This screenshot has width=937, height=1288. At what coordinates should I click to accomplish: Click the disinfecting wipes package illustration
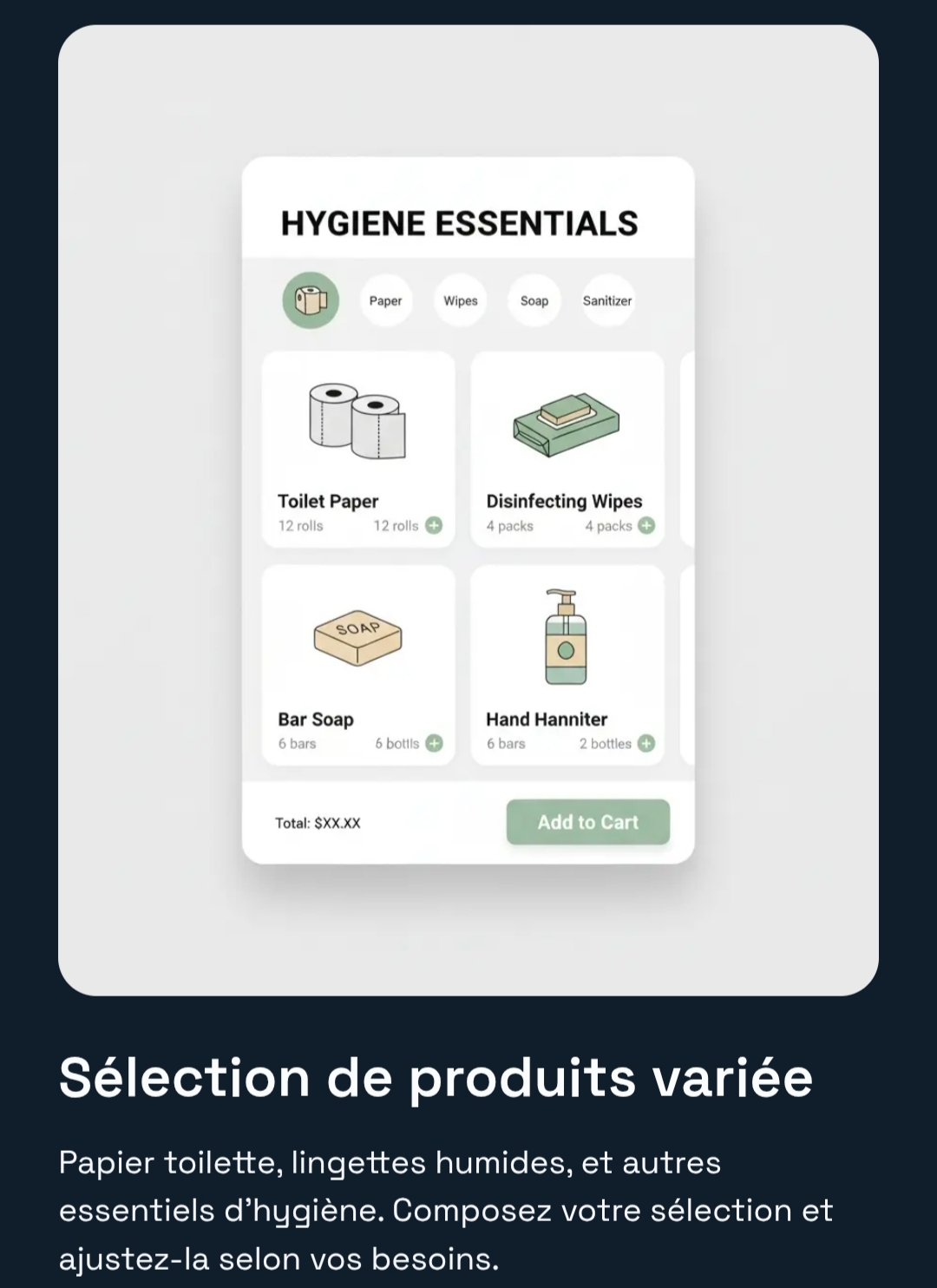pyautogui.click(x=566, y=423)
